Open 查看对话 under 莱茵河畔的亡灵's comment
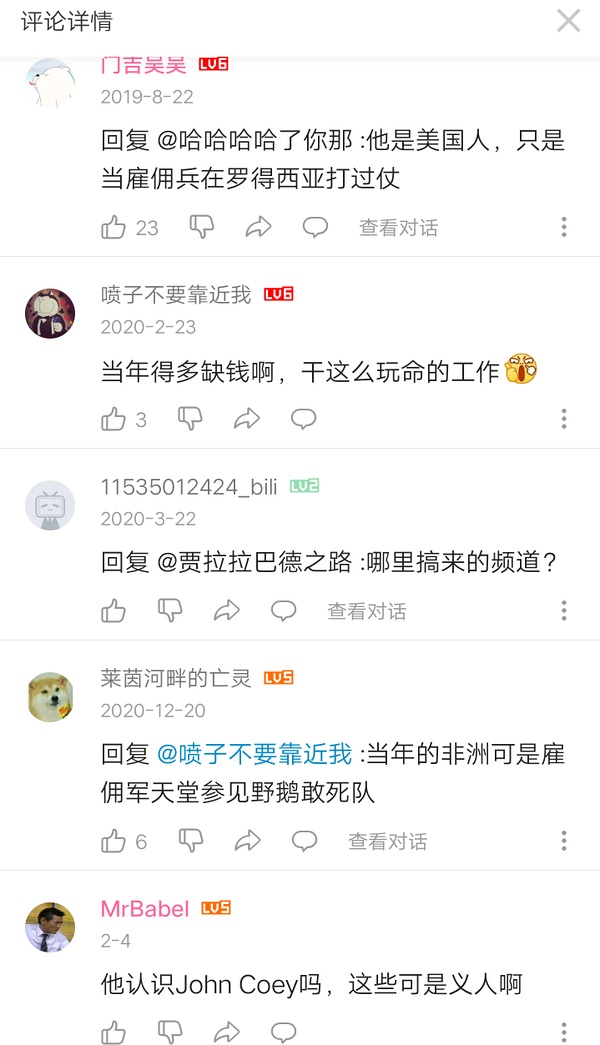This screenshot has height=1045, width=600. 387,842
